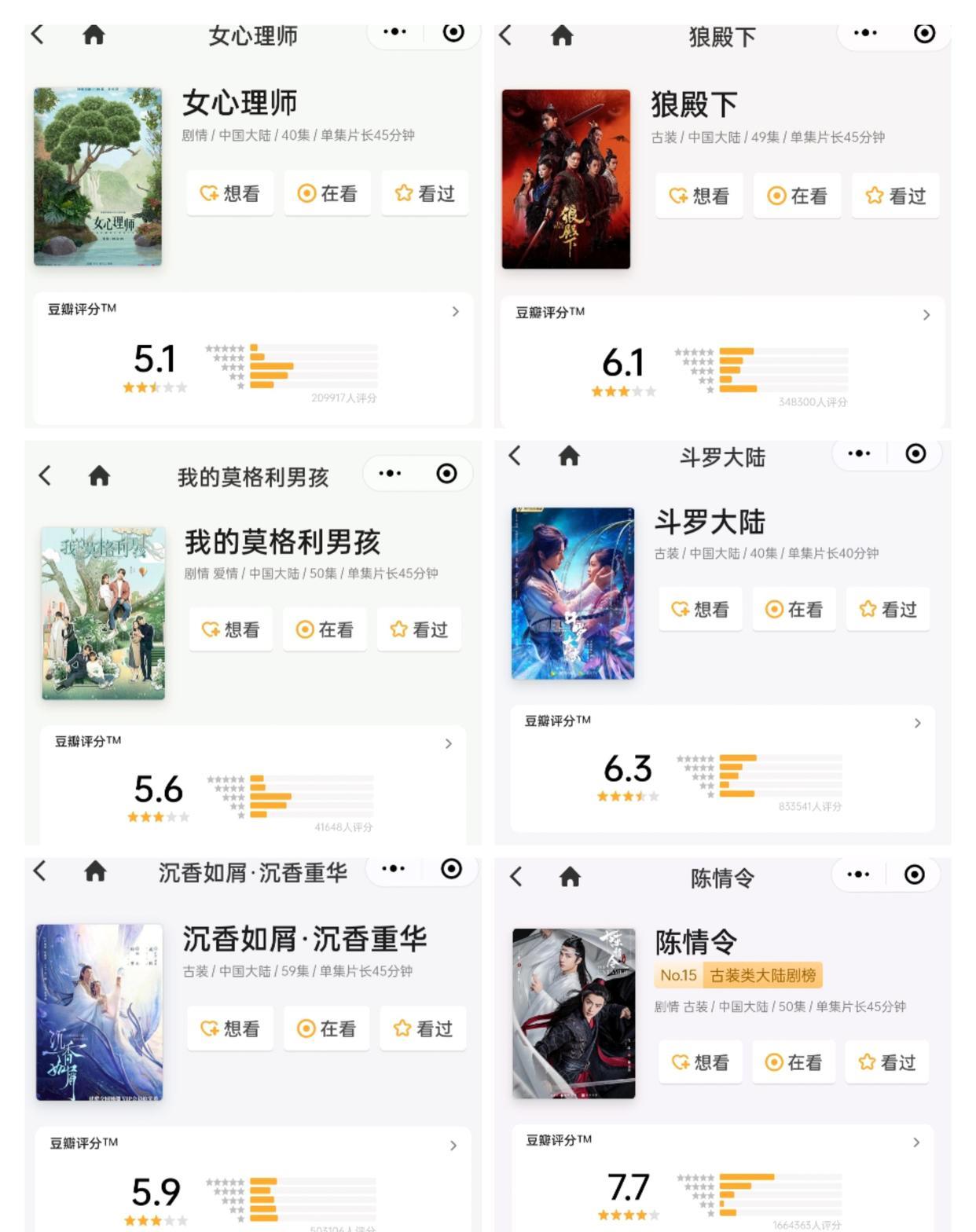The height and width of the screenshot is (1232, 976).
Task: Tap the home icon on 女心理师 page
Action: (94, 33)
